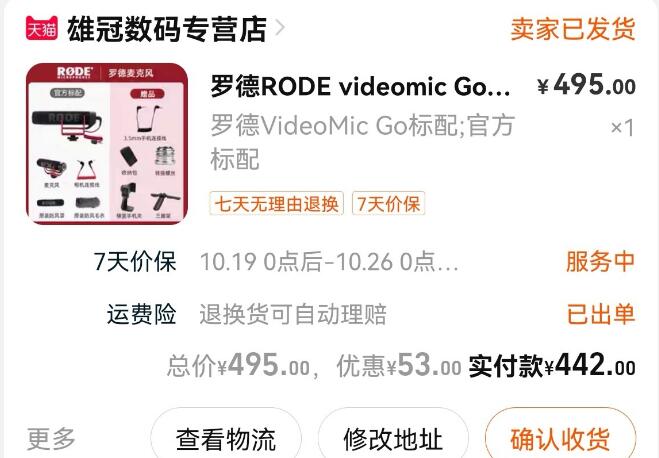Open the 雄冠数码专营店 store page
Viewport: 659px width, 458px height.
pos(165,29)
